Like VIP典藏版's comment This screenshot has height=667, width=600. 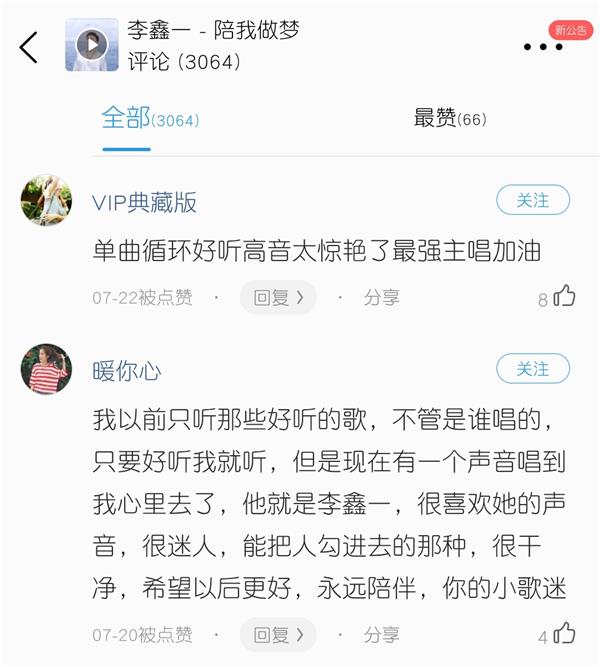(x=564, y=296)
